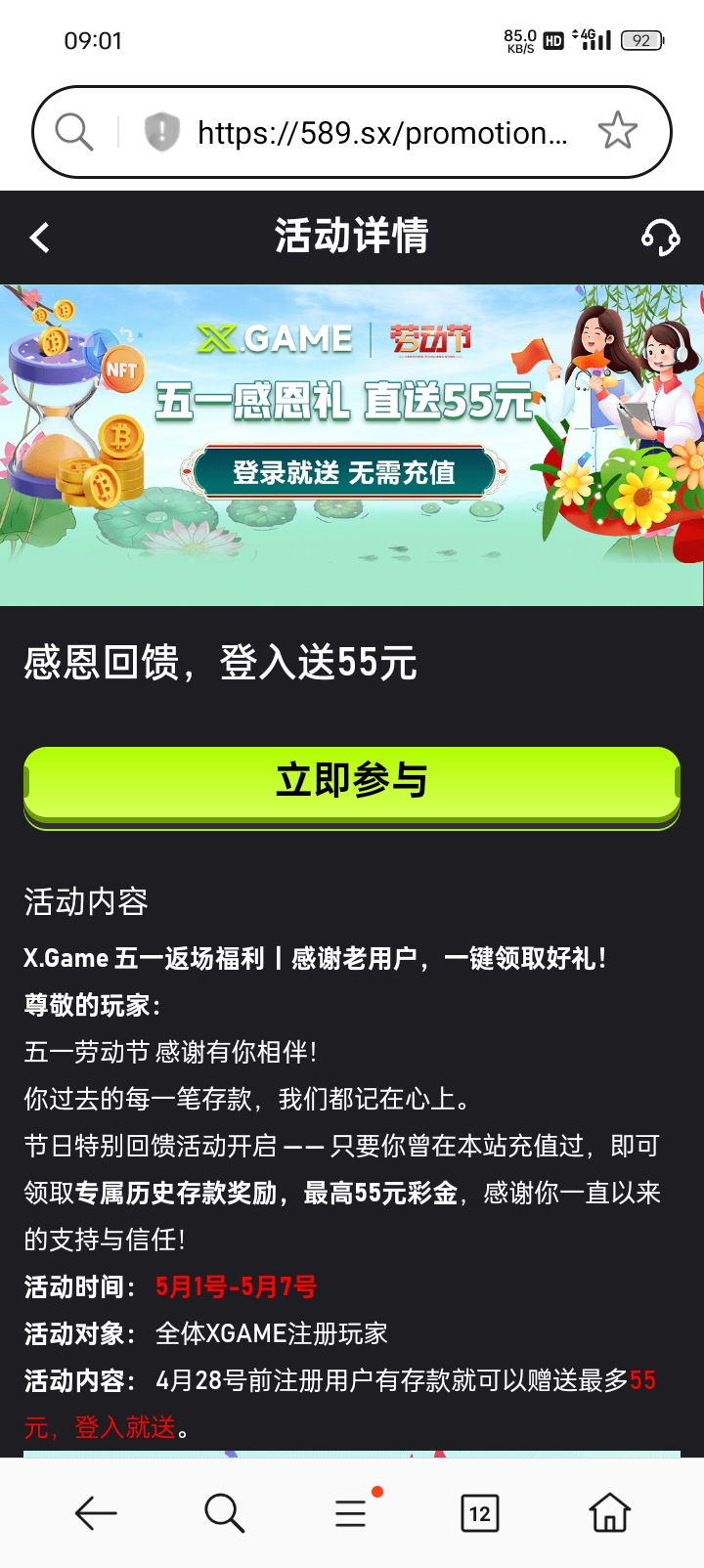Tap the 立即参与 button
Viewport: 704px width, 1568px height.
[352, 782]
